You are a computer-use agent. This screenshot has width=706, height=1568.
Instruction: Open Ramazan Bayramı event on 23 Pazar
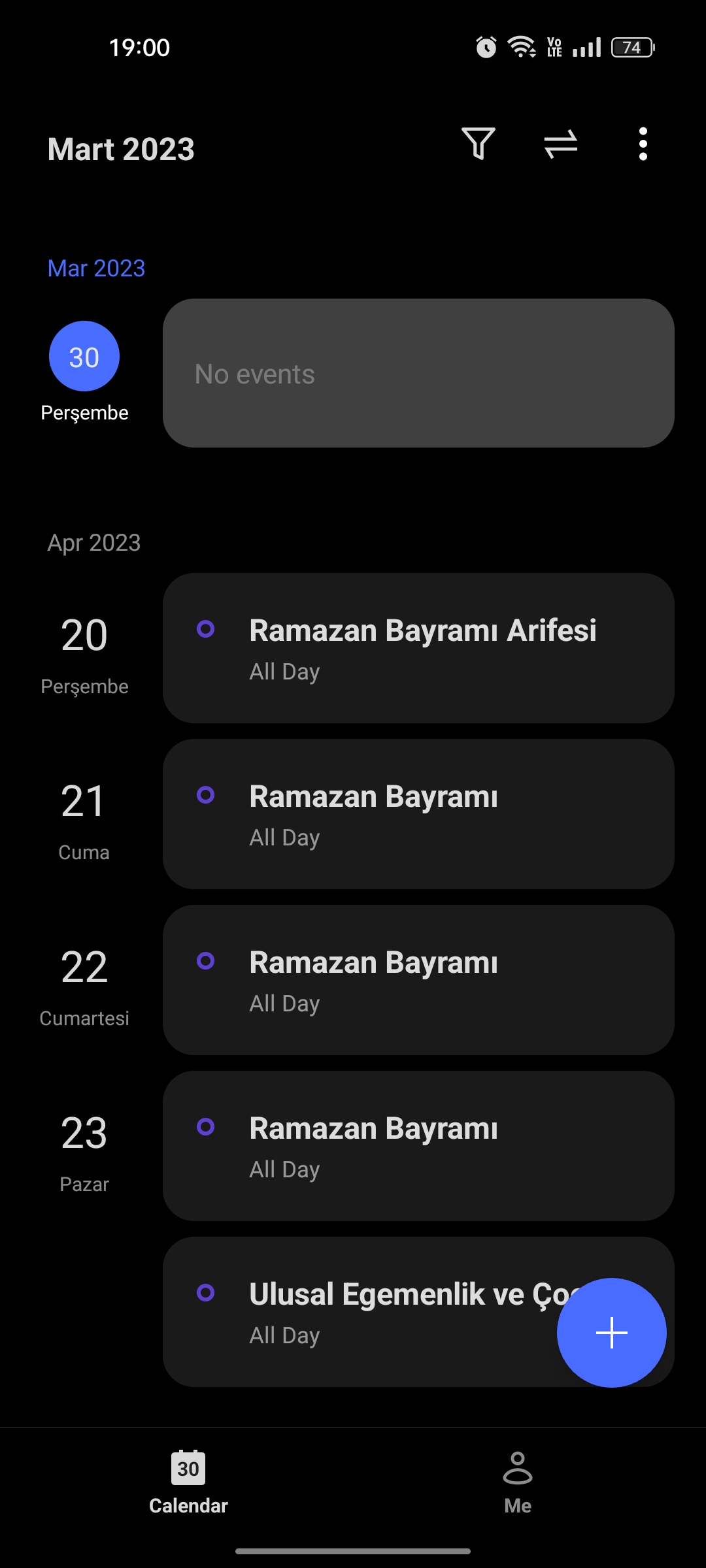(x=418, y=1146)
